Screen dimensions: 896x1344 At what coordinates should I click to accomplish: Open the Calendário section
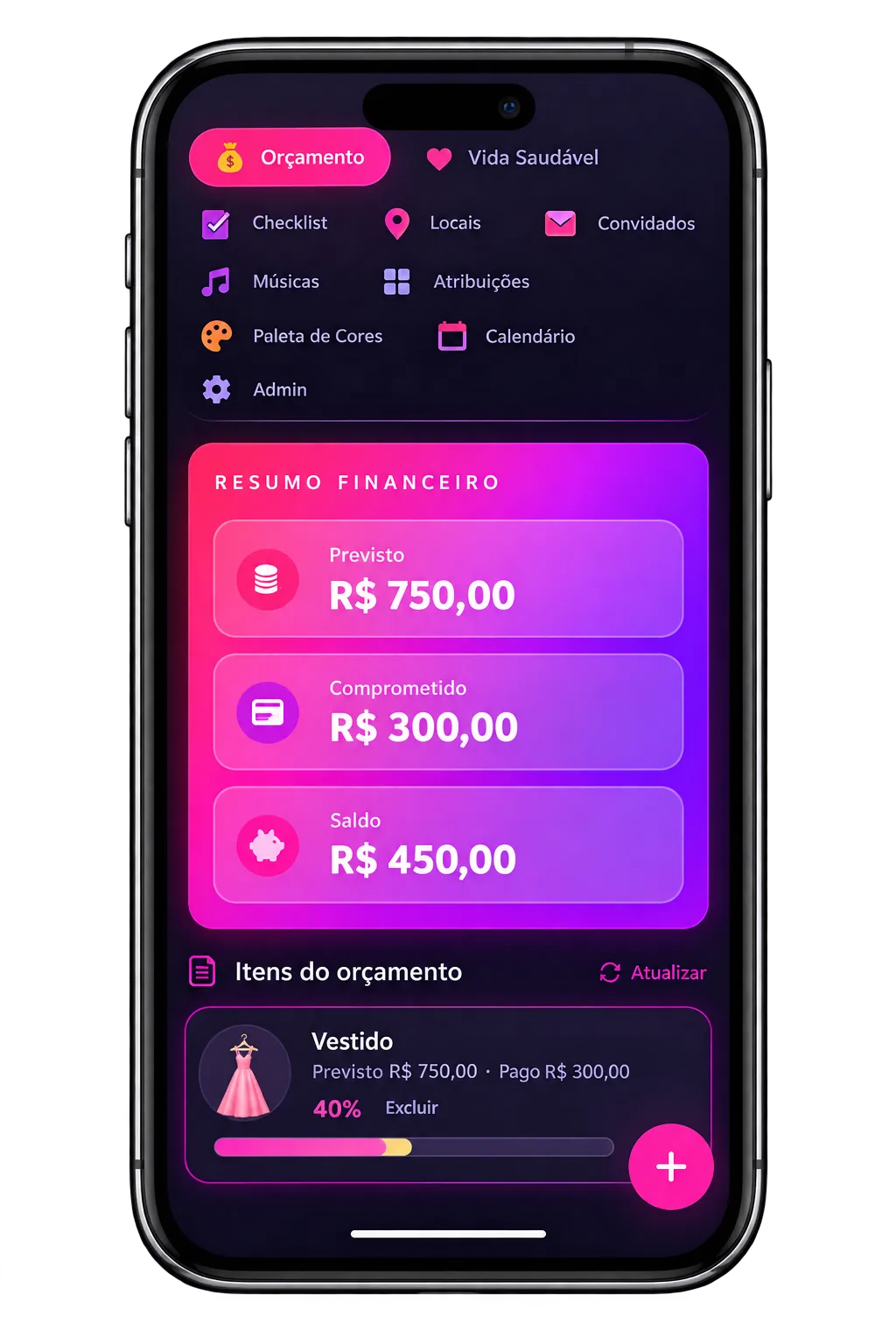506,336
